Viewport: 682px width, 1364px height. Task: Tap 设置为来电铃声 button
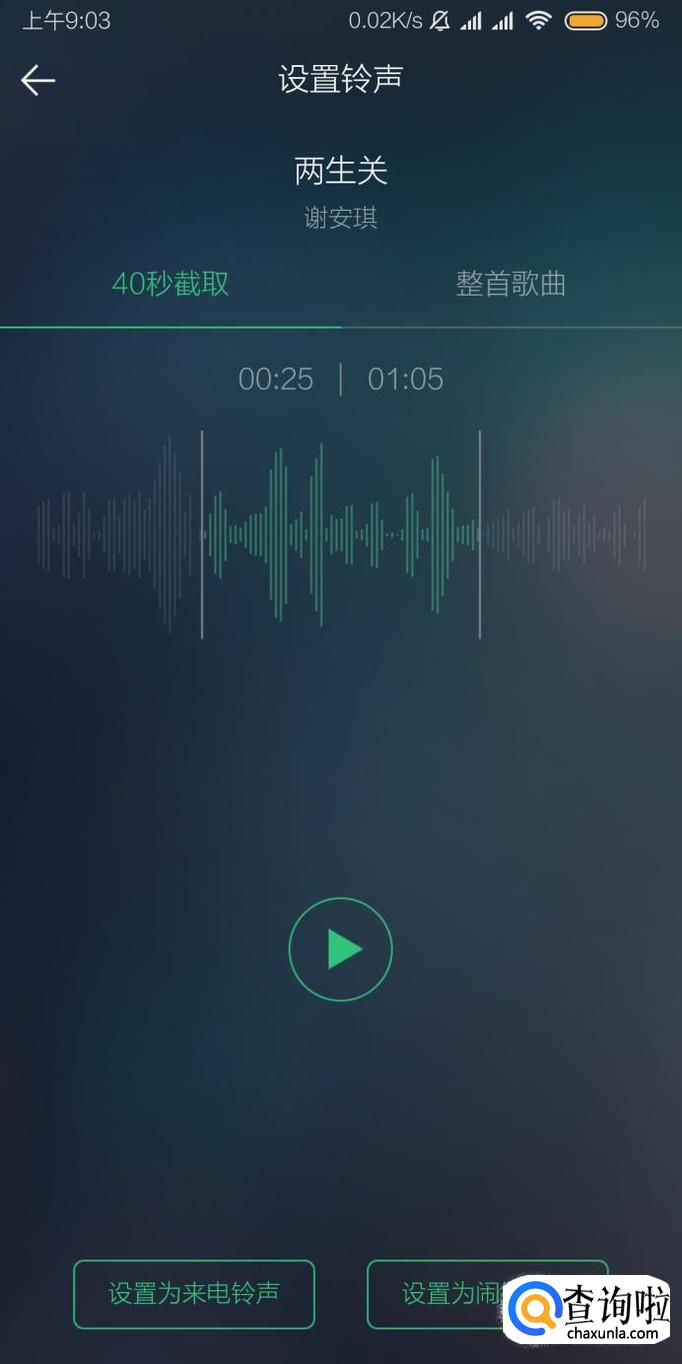point(194,1294)
